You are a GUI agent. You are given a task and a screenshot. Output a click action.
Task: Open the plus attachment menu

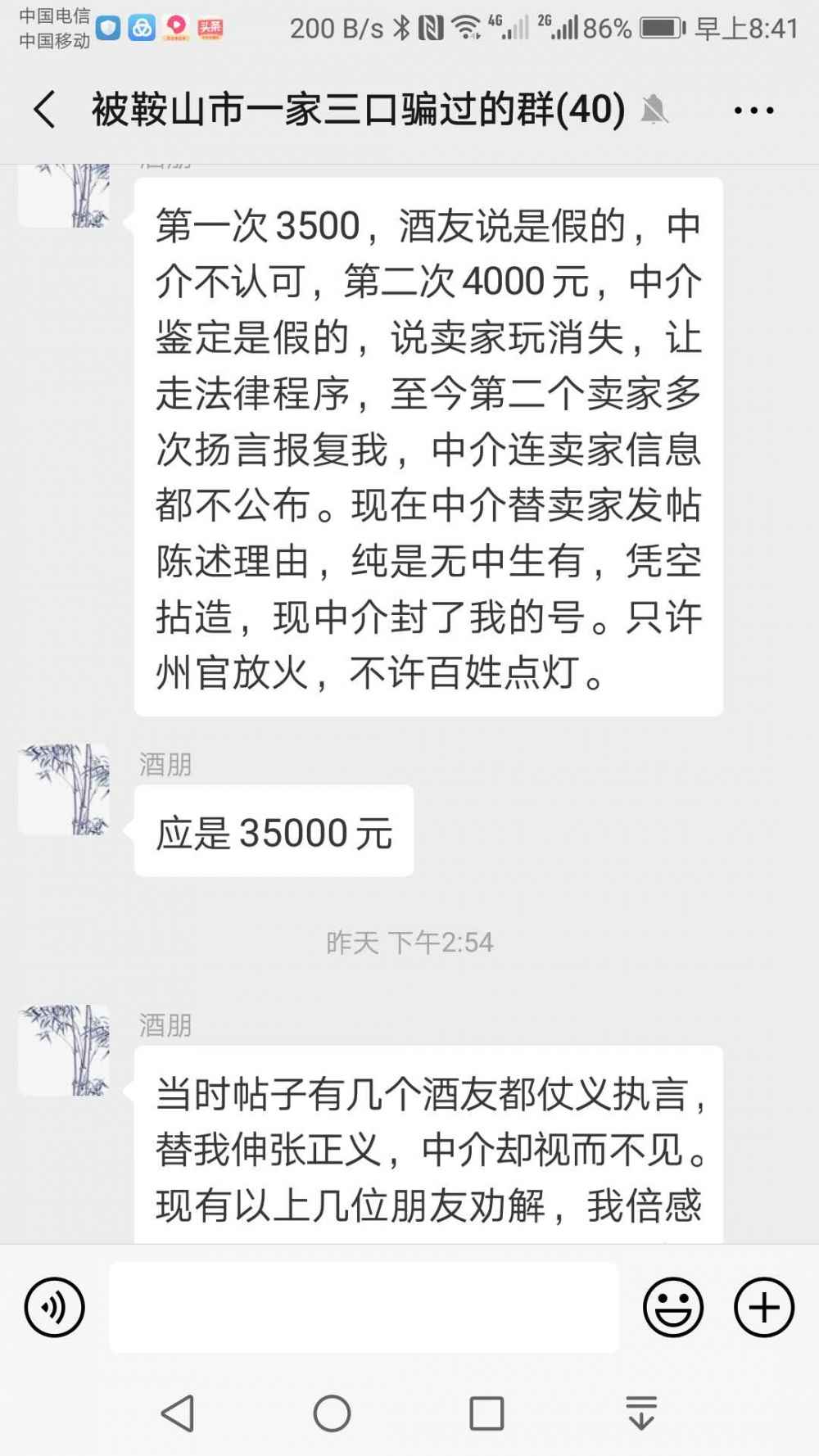pyautogui.click(x=763, y=1308)
